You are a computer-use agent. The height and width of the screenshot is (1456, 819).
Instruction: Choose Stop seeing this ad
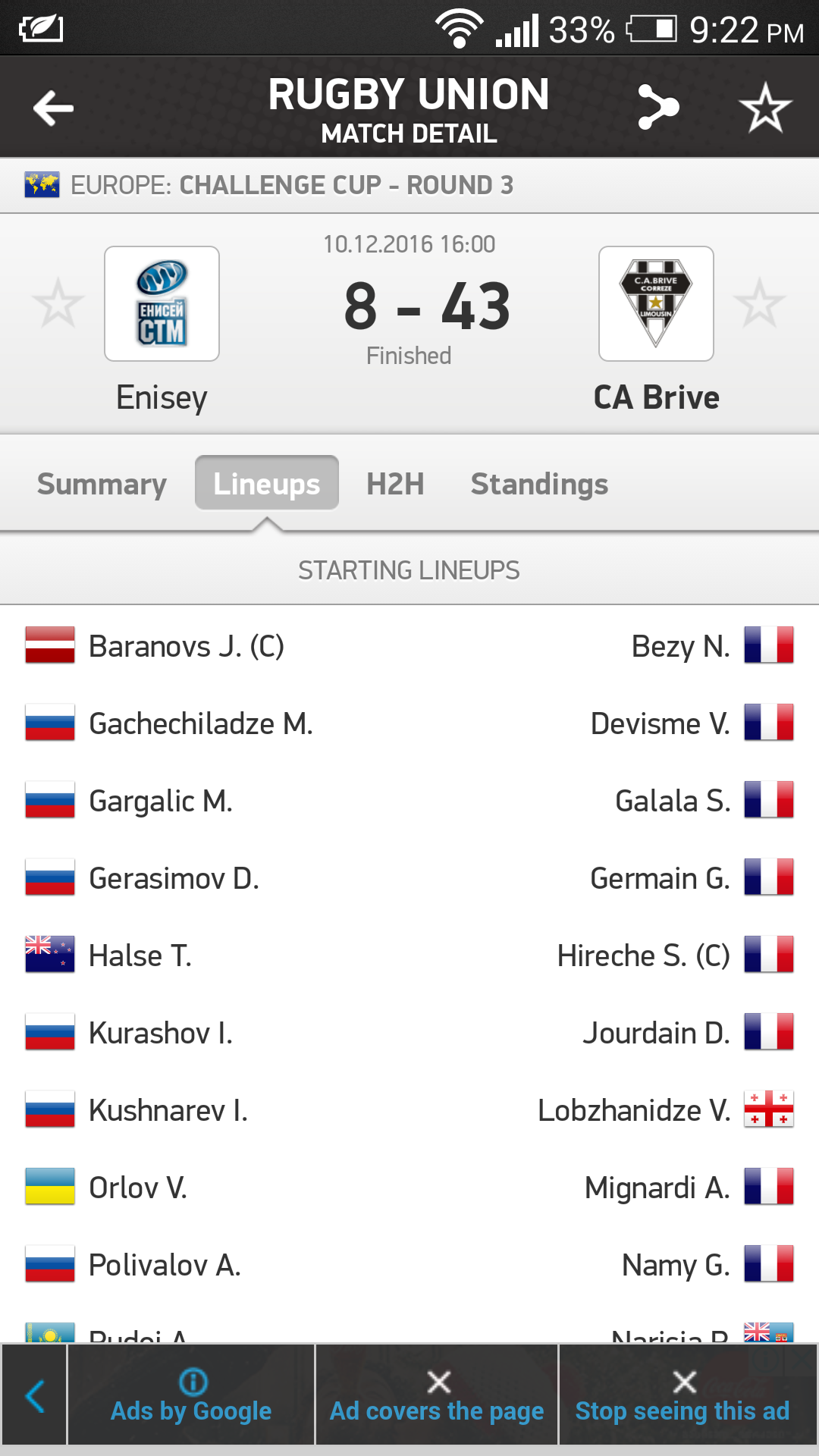(682, 1395)
